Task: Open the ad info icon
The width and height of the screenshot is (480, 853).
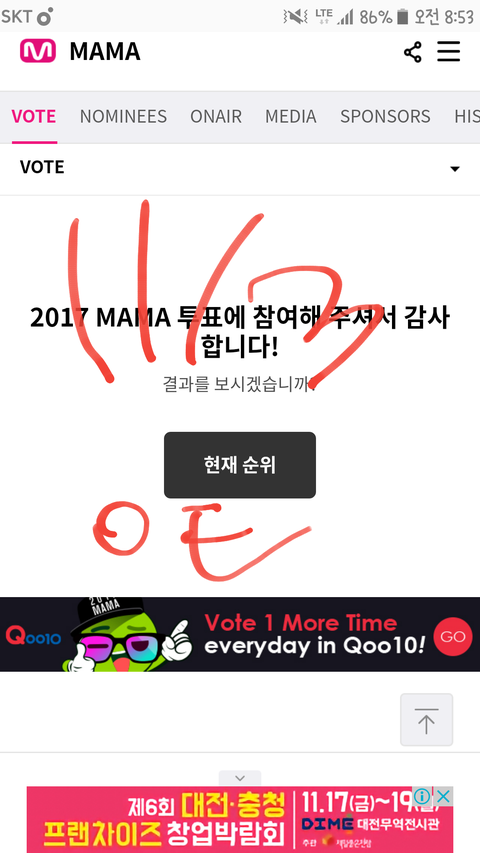Action: [422, 796]
